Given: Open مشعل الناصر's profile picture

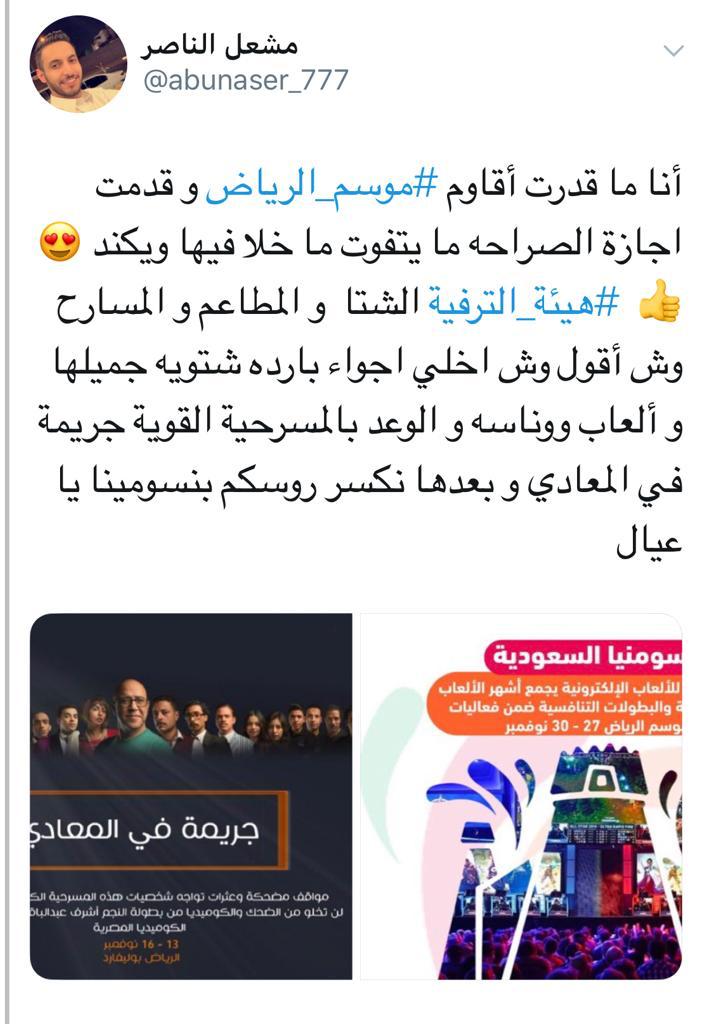Looking at the screenshot, I should coord(79,64).
